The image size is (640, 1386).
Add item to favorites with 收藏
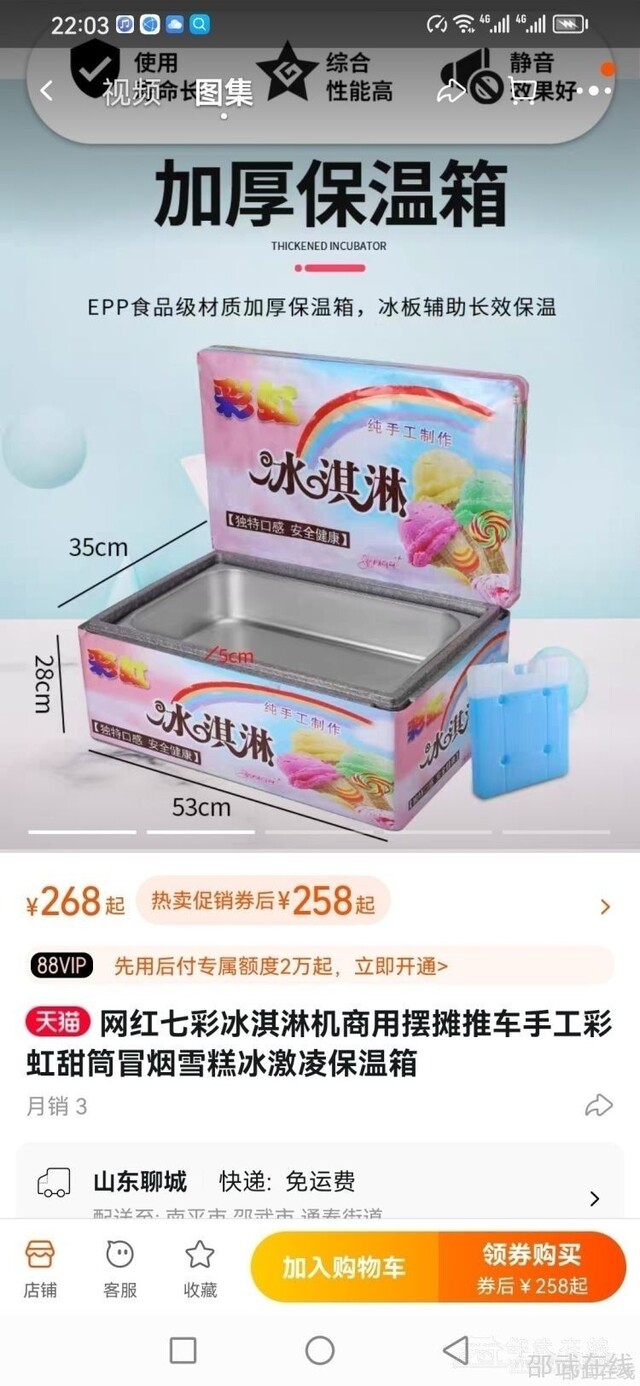[200, 1268]
